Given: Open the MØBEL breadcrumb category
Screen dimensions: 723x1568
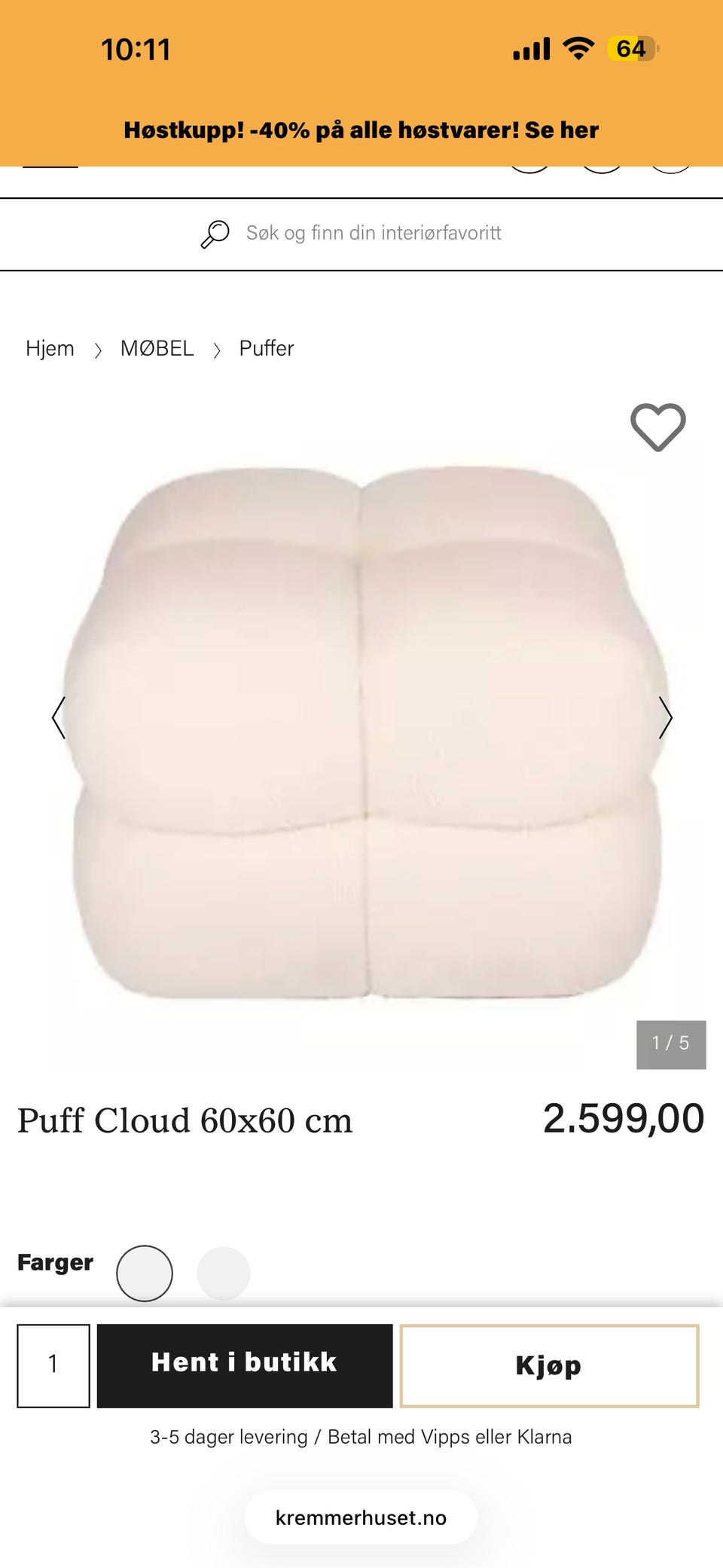Looking at the screenshot, I should 157,348.
